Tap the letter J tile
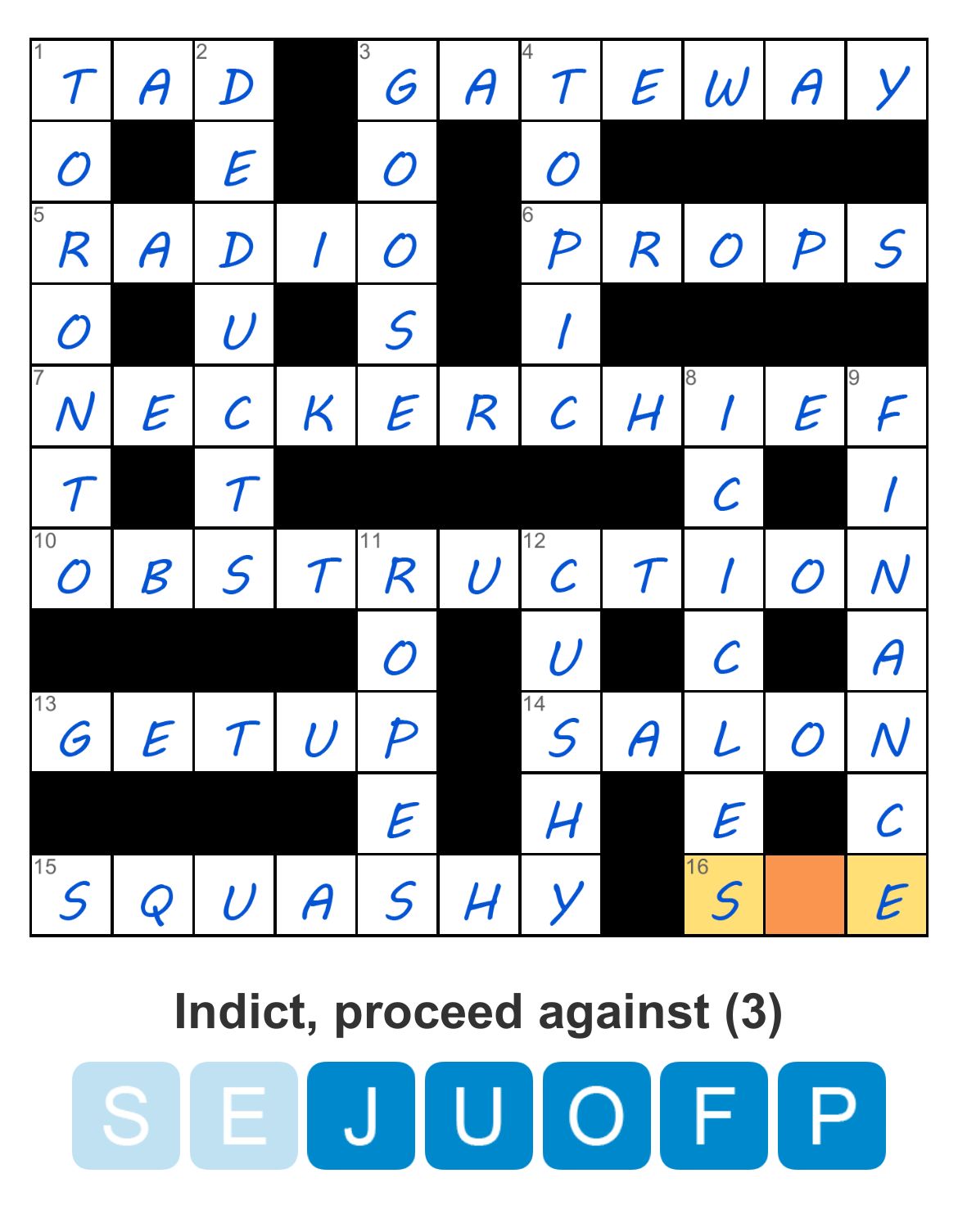 (361, 1115)
